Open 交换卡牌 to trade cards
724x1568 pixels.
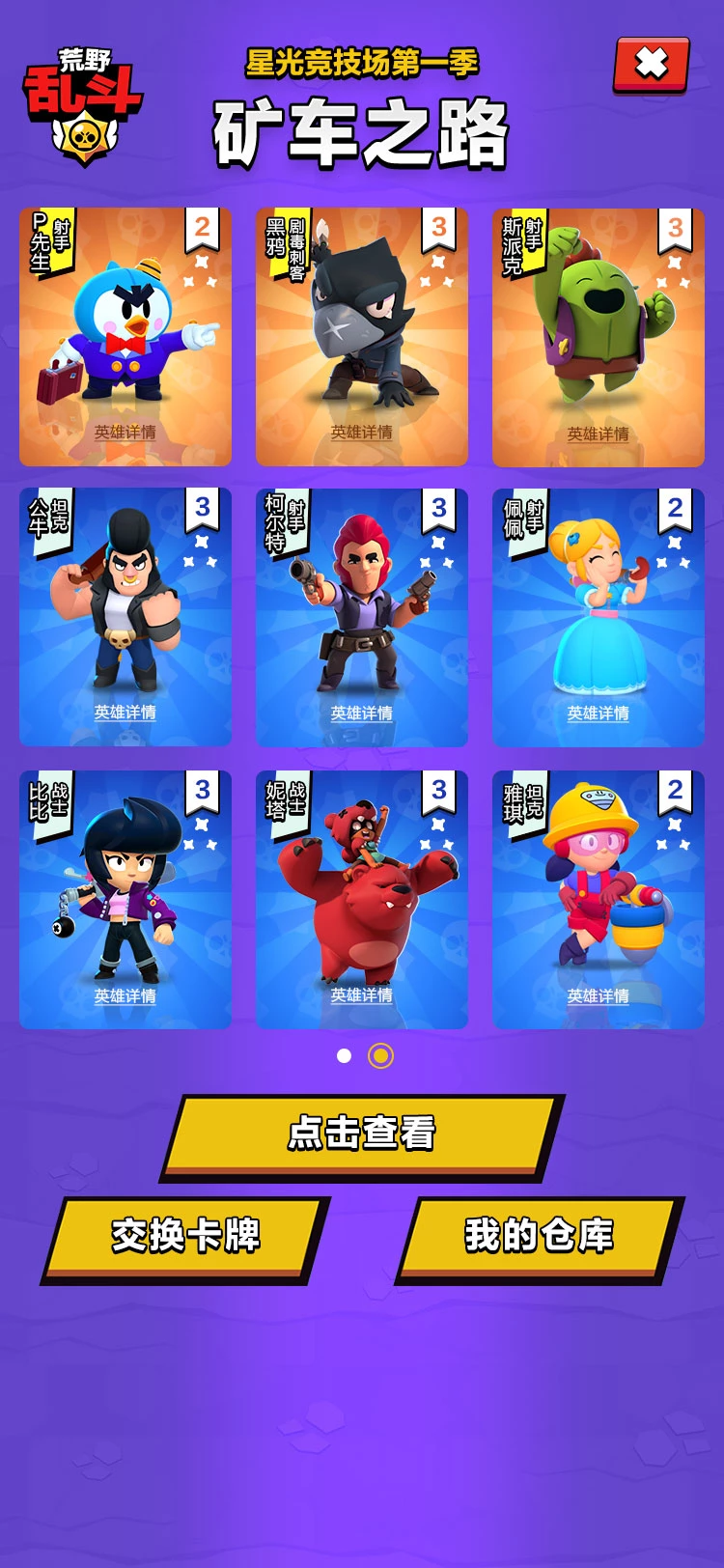pos(185,1236)
